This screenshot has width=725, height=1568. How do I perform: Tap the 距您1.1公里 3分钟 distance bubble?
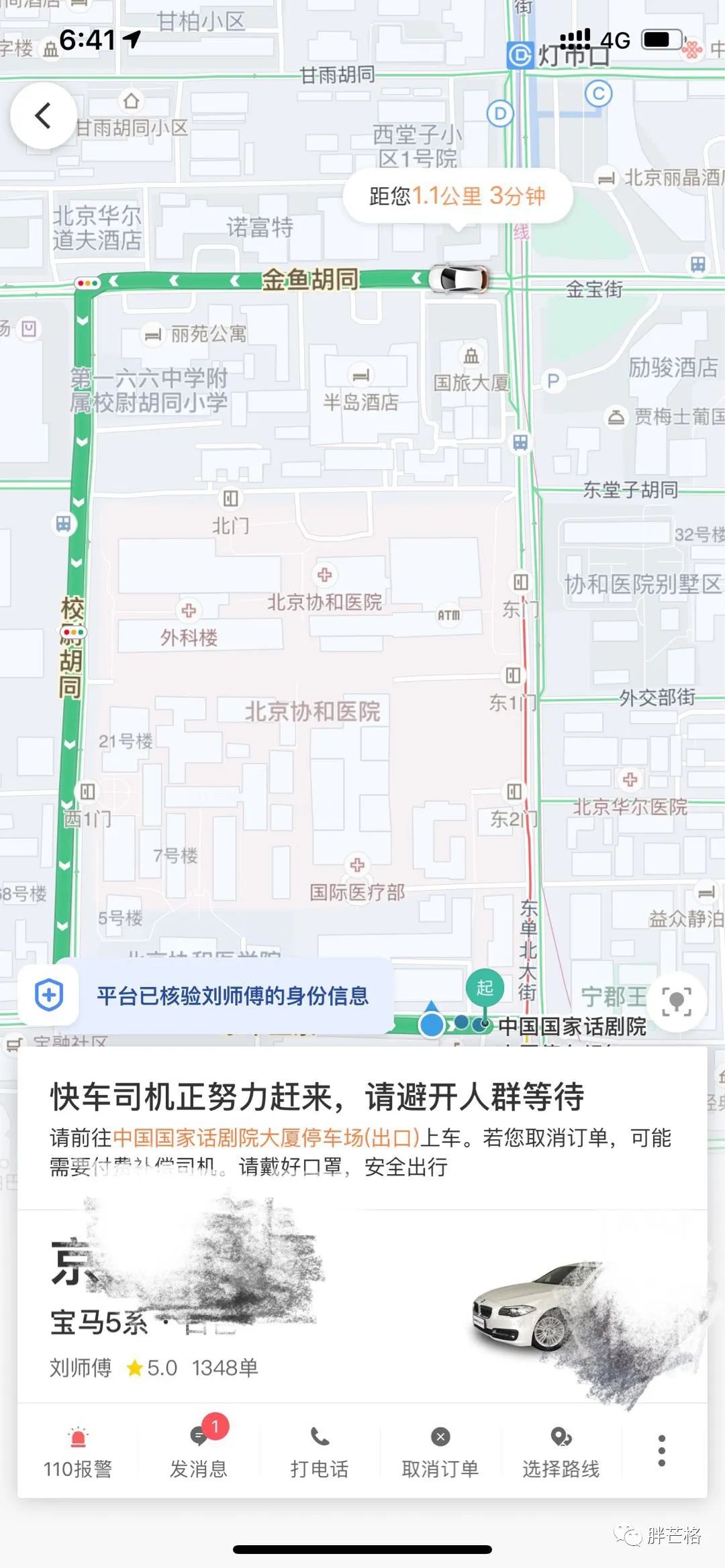coord(456,195)
